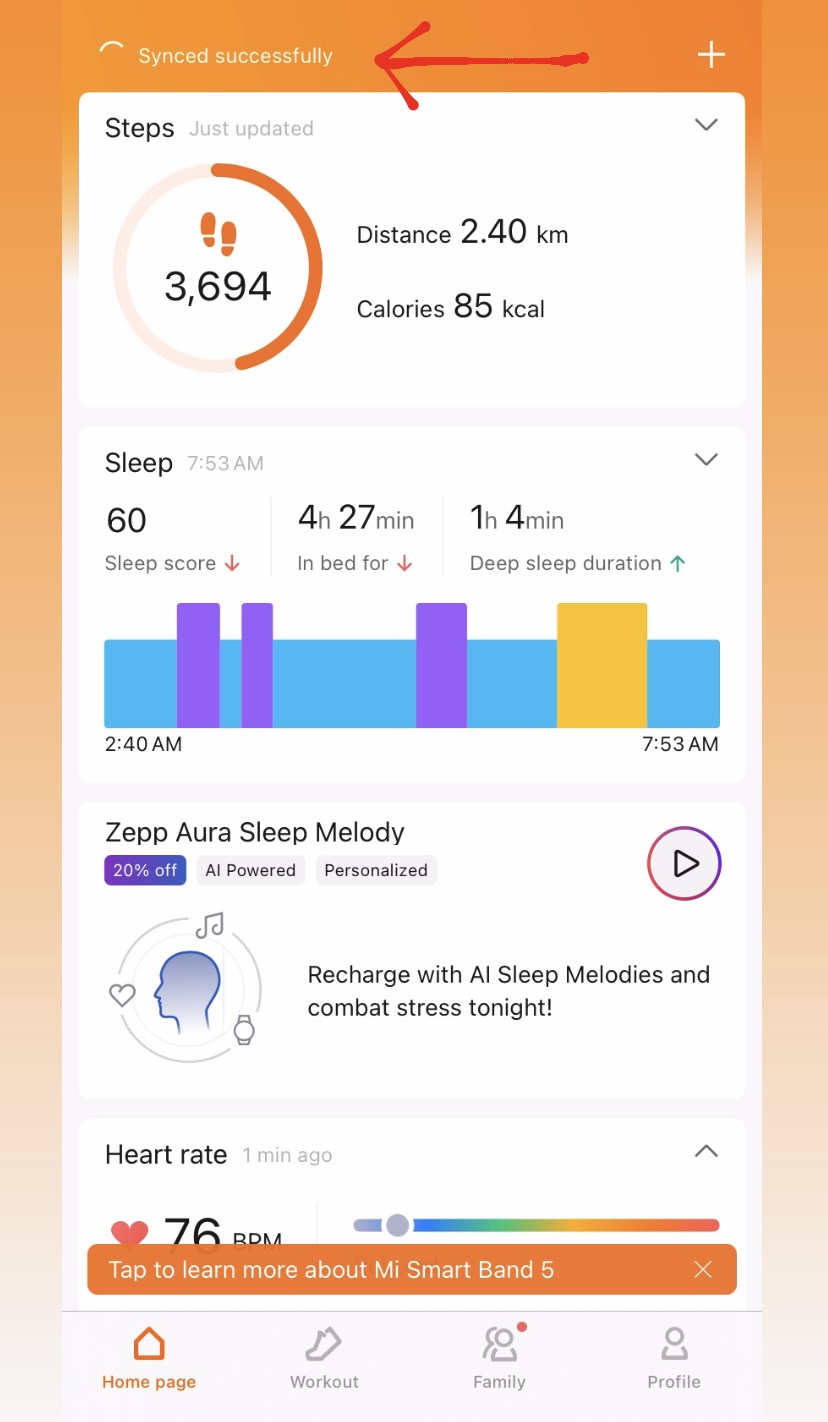828x1422 pixels.
Task: Open the Steps card details
Action: (410, 270)
